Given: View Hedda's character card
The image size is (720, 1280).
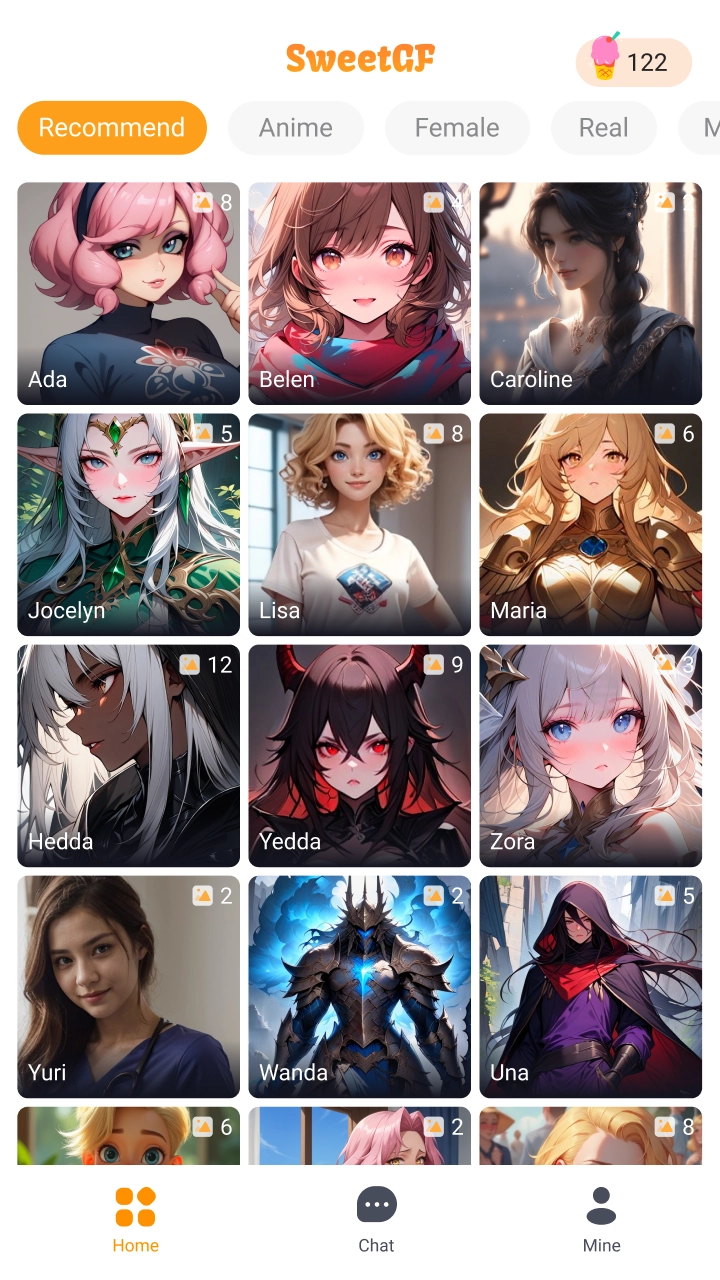Looking at the screenshot, I should tap(128, 755).
